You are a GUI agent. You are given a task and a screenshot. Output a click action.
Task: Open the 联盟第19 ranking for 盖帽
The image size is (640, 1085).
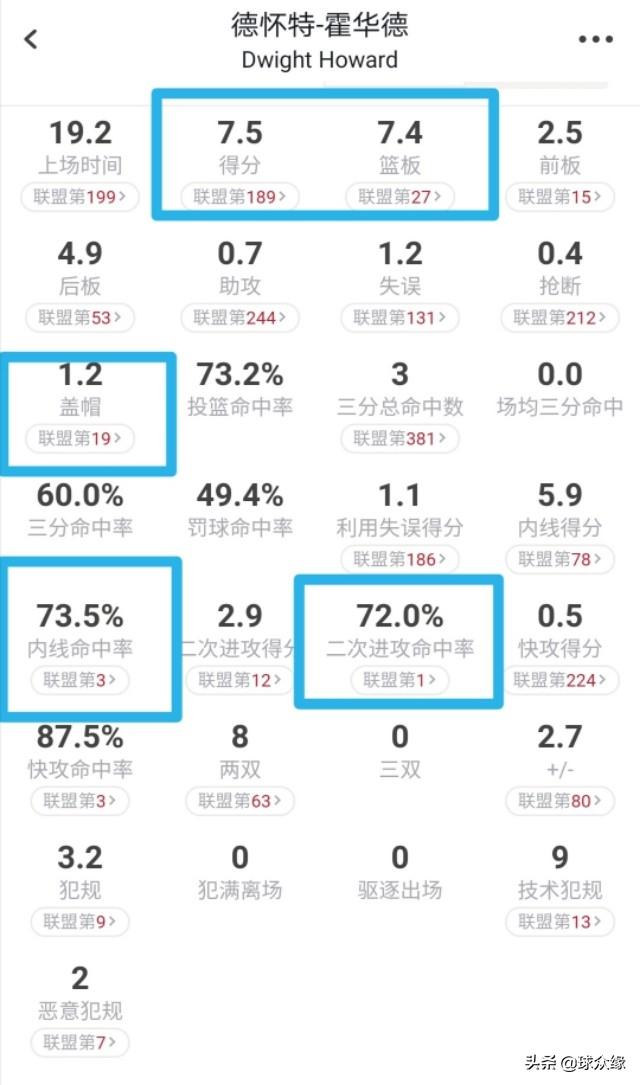[80, 438]
